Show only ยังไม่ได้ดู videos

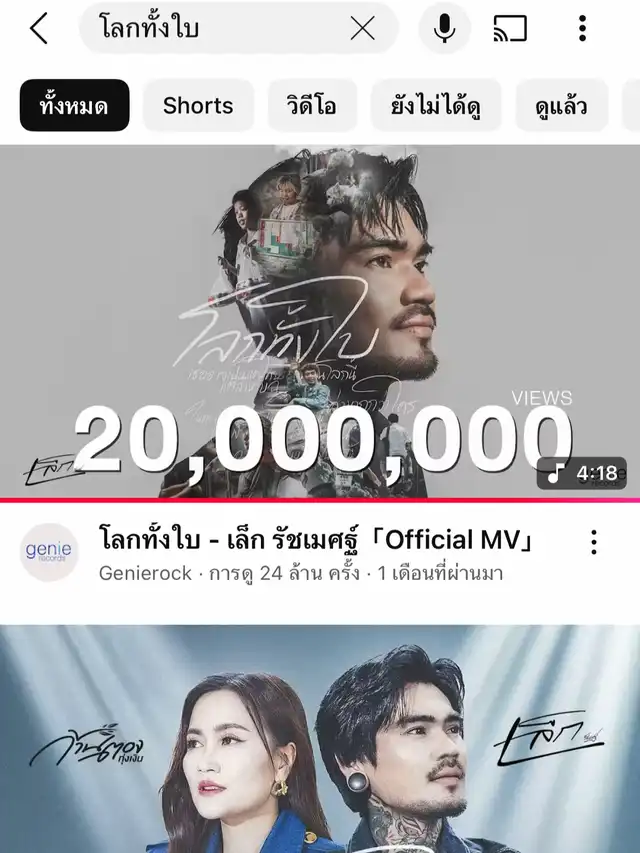pos(435,106)
